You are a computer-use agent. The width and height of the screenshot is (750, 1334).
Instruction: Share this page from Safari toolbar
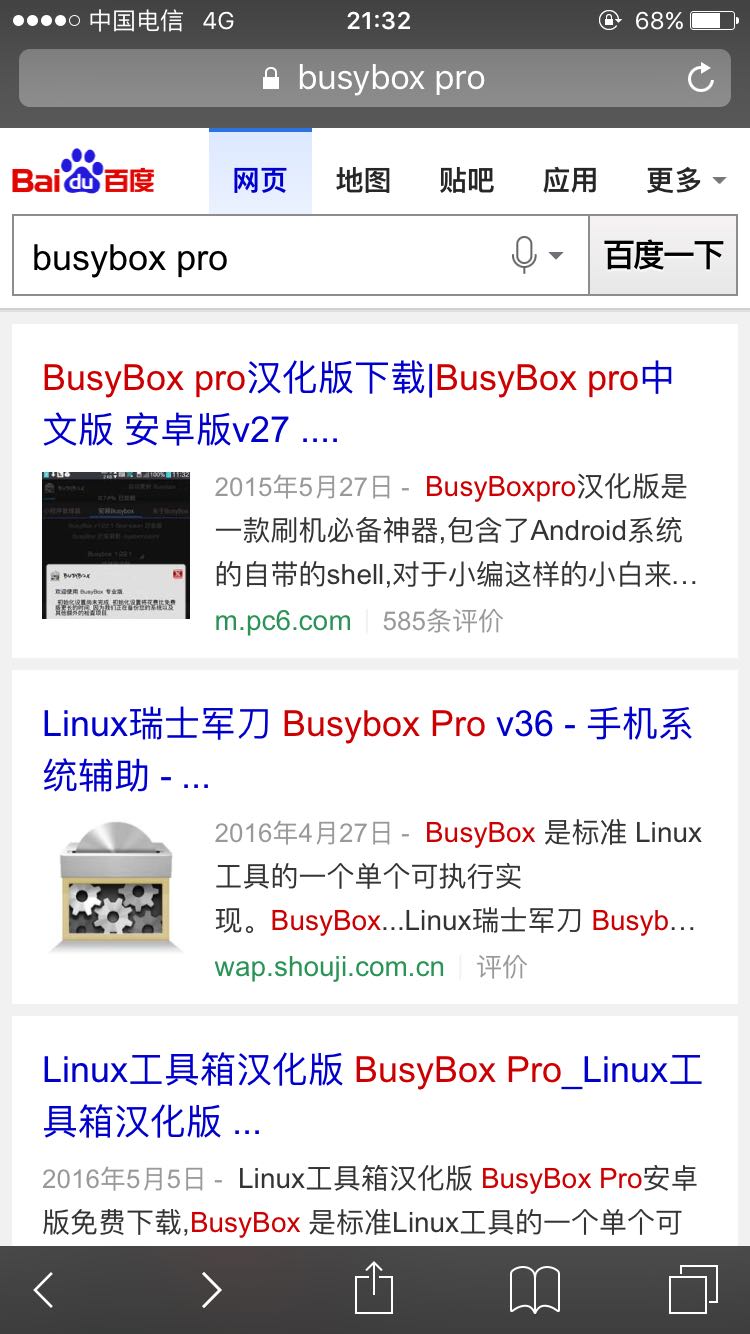click(x=374, y=1288)
